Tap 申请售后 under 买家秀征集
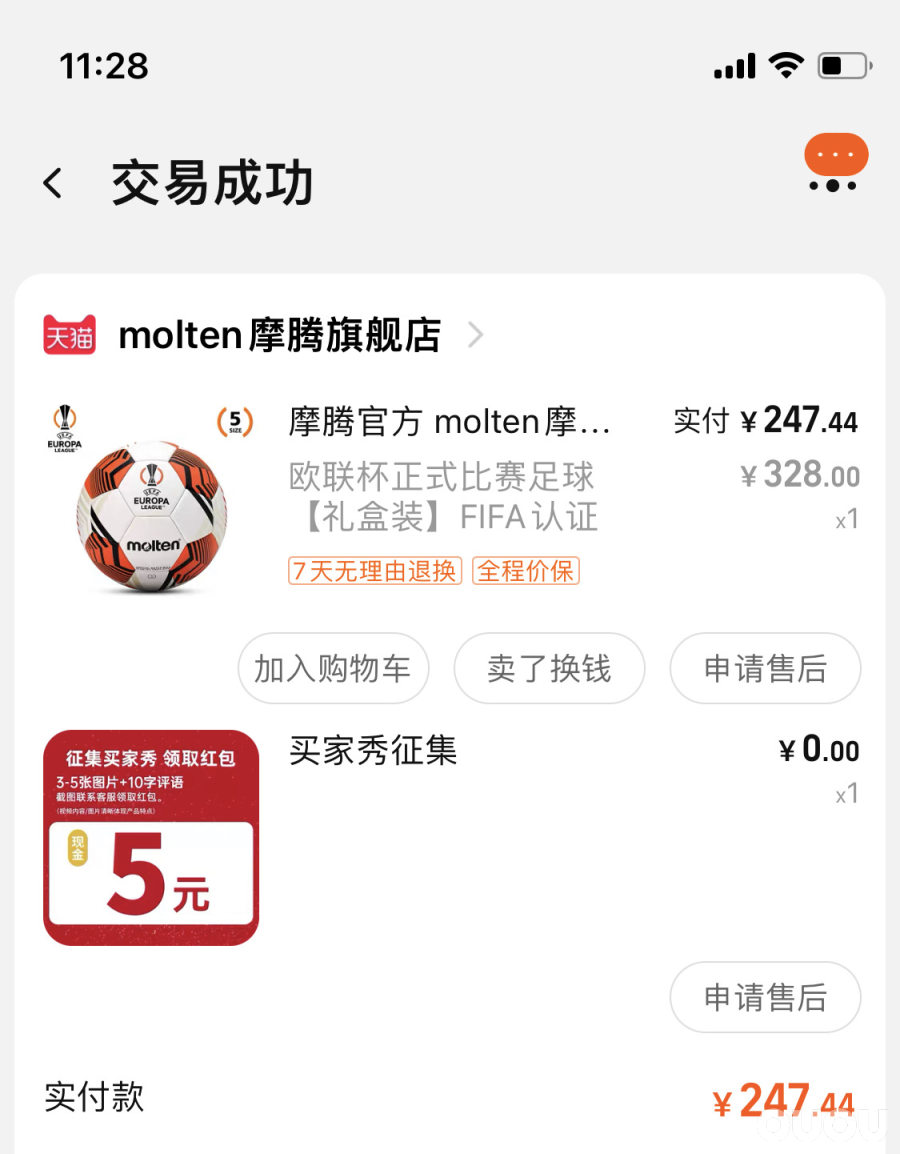900x1154 pixels. [x=765, y=997]
